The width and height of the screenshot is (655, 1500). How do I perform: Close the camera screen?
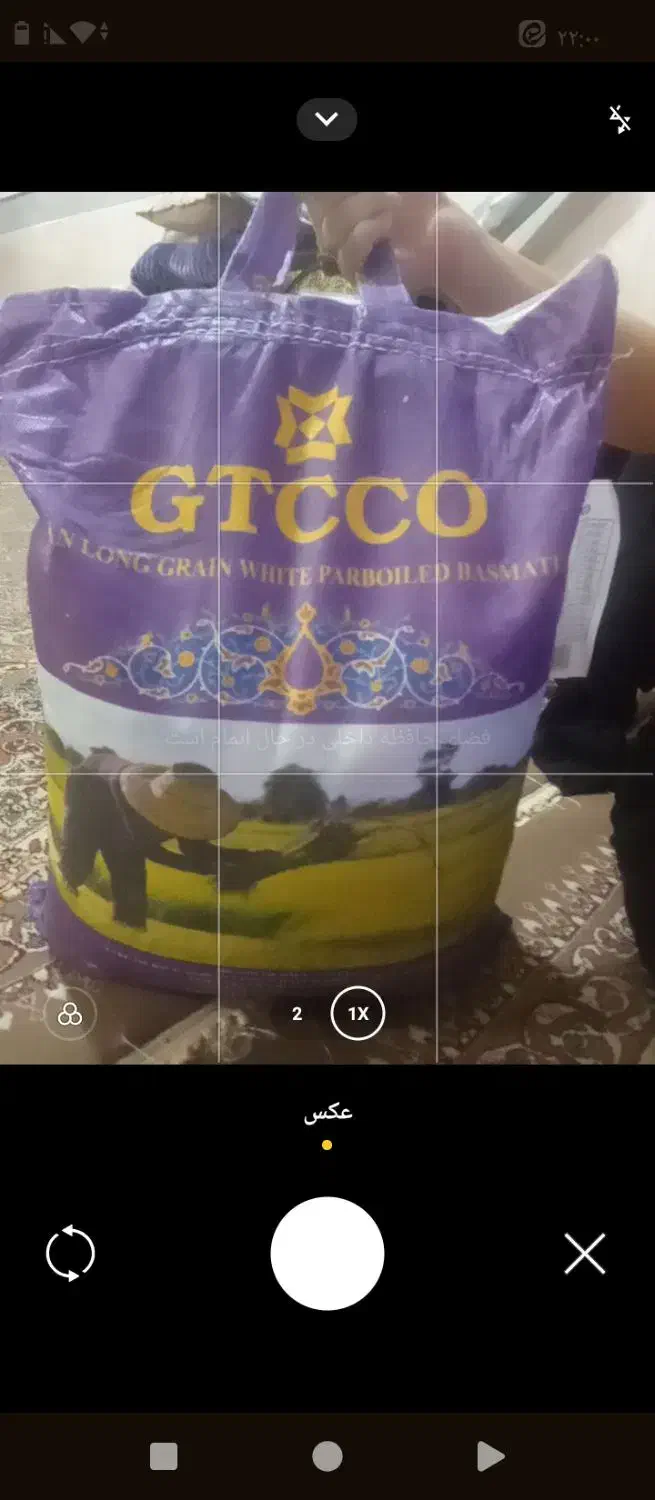pos(584,1253)
